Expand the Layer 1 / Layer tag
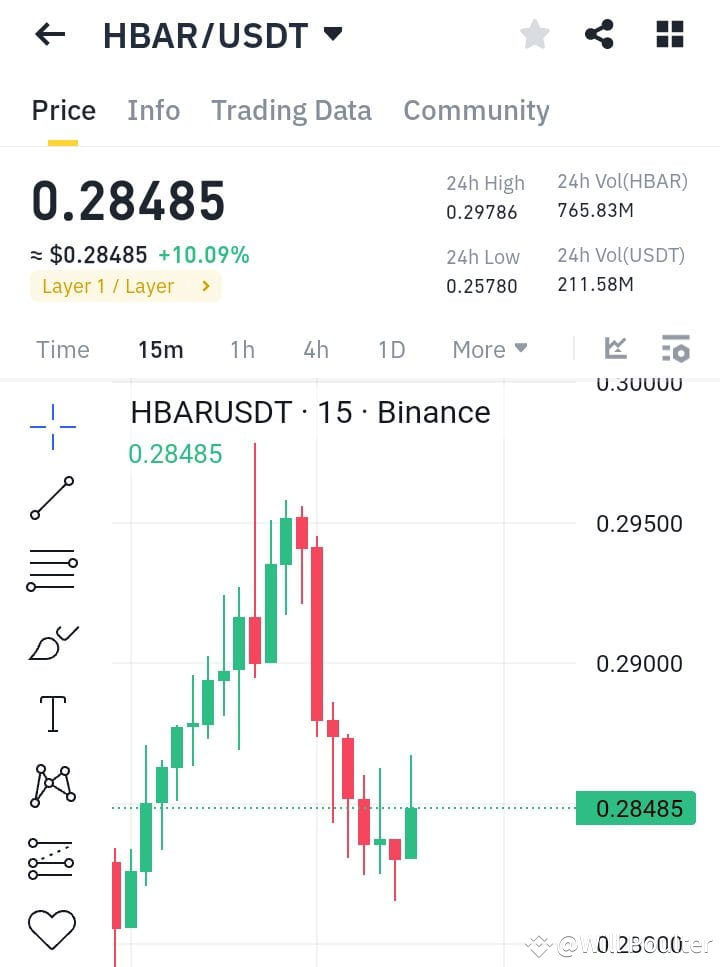Screen dimensions: 720x967 125,287
